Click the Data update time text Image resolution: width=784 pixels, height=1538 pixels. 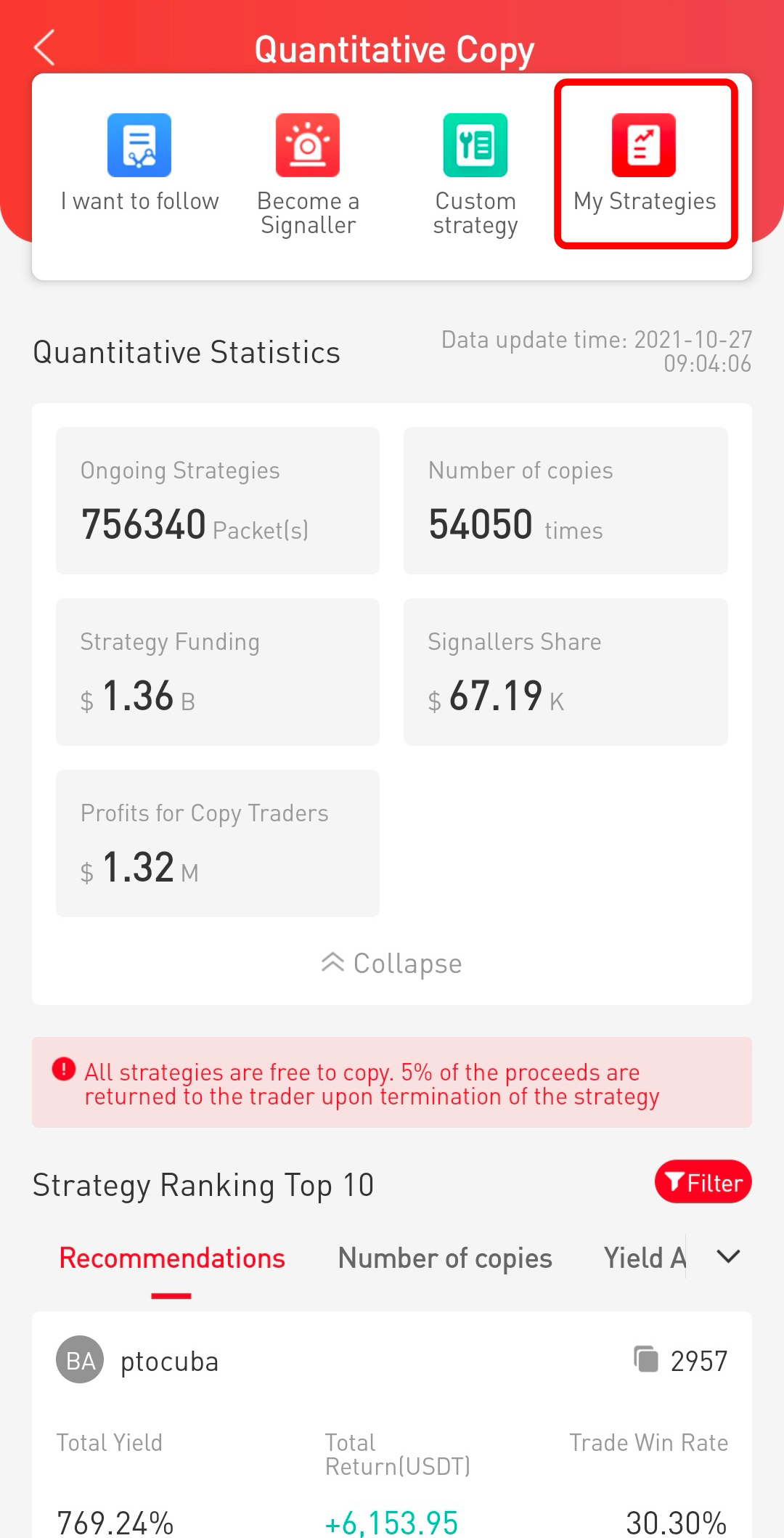point(595,351)
